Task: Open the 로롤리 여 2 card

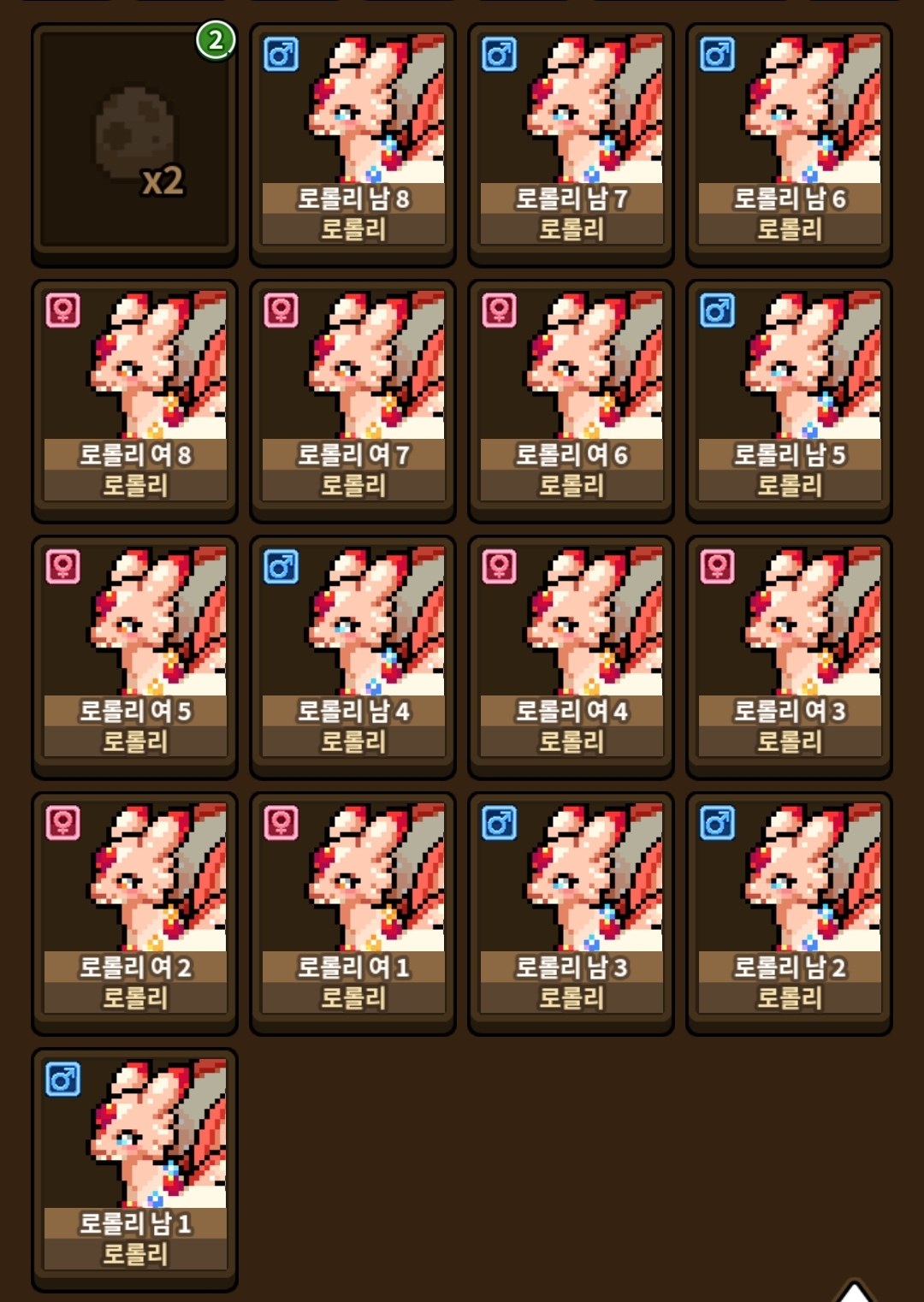Action: tap(134, 914)
